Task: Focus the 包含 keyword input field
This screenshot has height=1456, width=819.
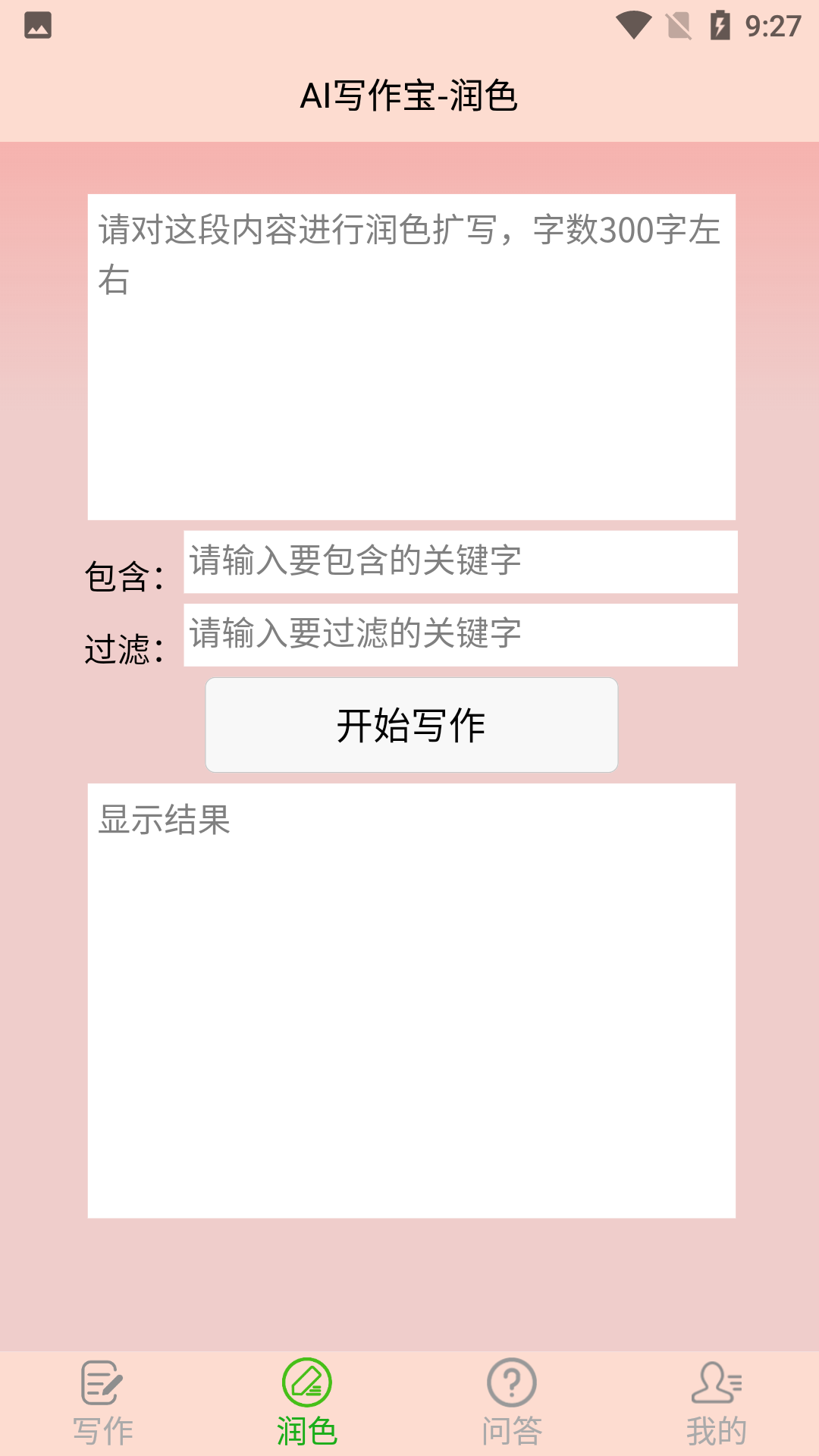Action: pos(461,561)
